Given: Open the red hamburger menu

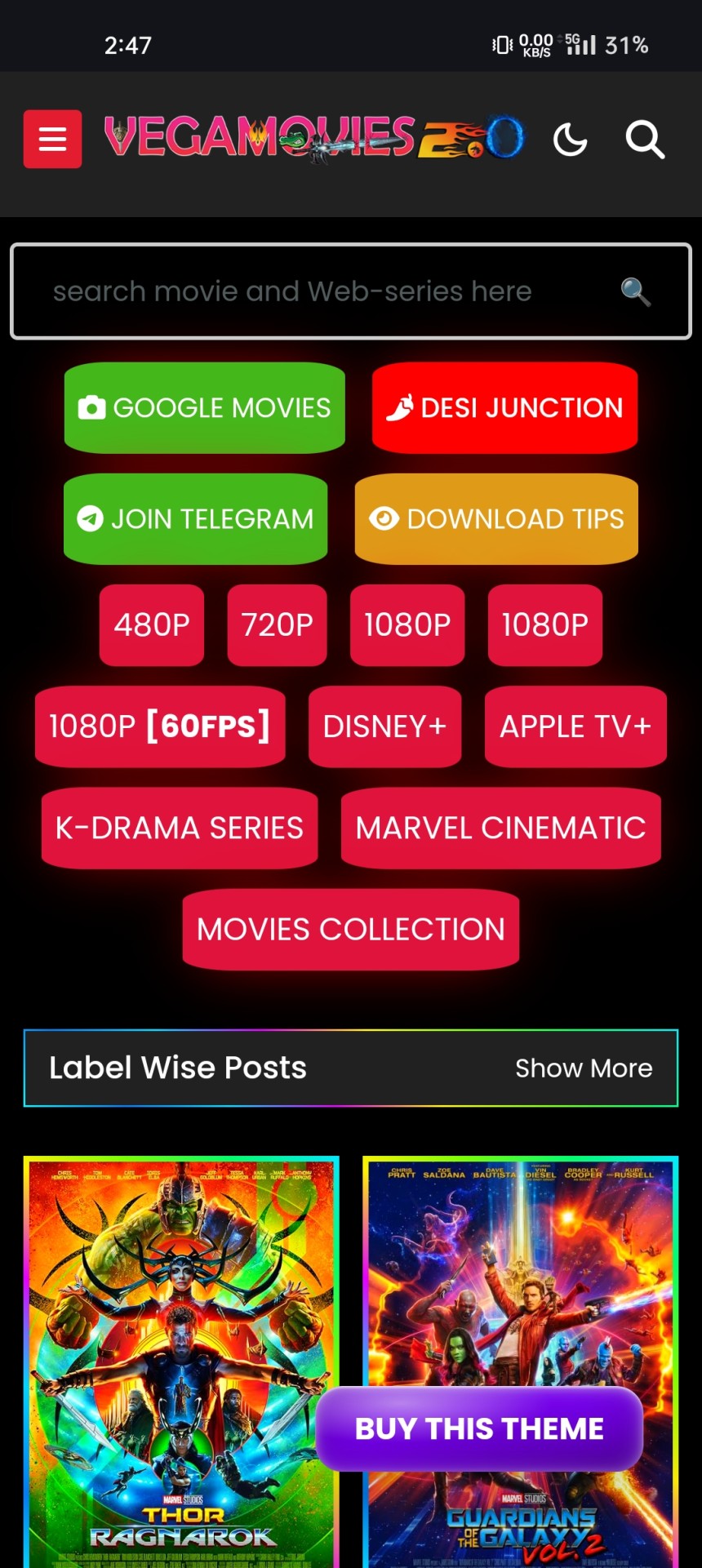Looking at the screenshot, I should point(52,139).
